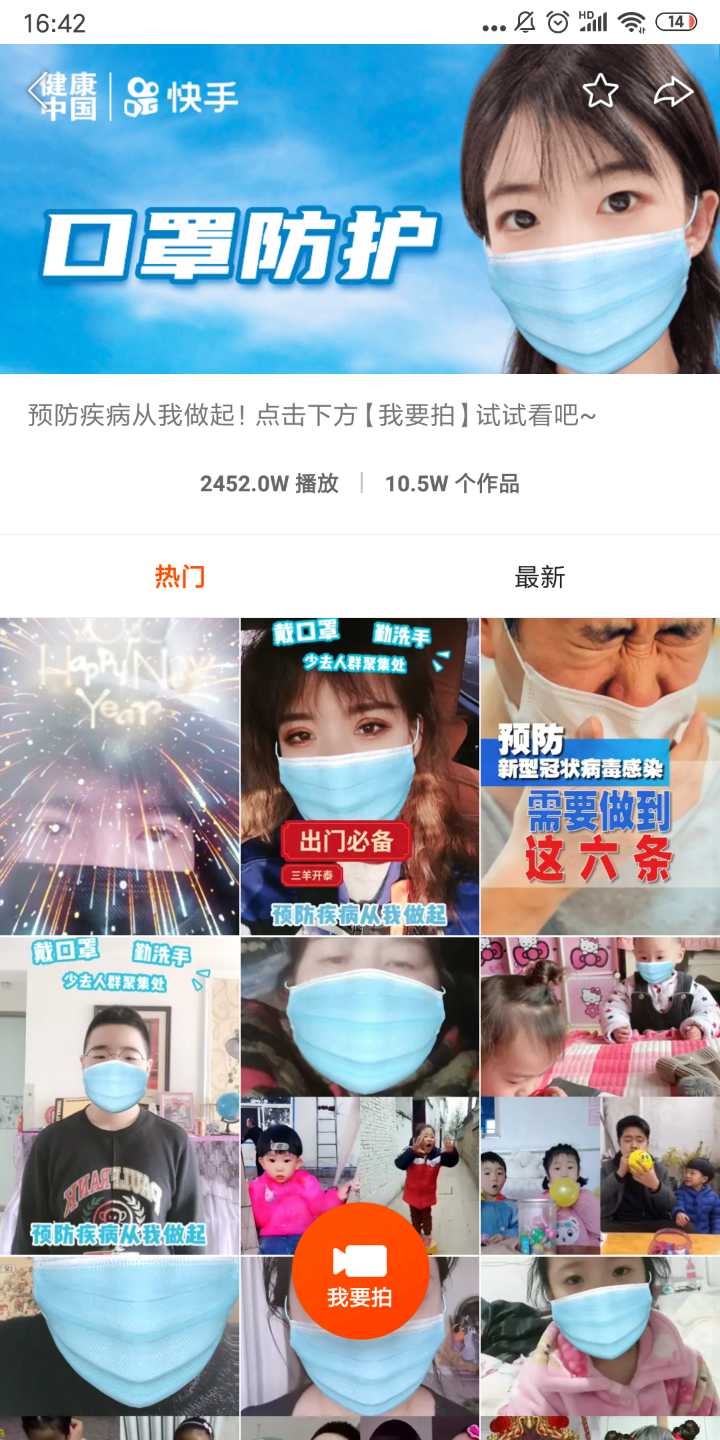This screenshot has width=720, height=1440.
Task: Go back using the top-left arrow
Action: [37, 92]
